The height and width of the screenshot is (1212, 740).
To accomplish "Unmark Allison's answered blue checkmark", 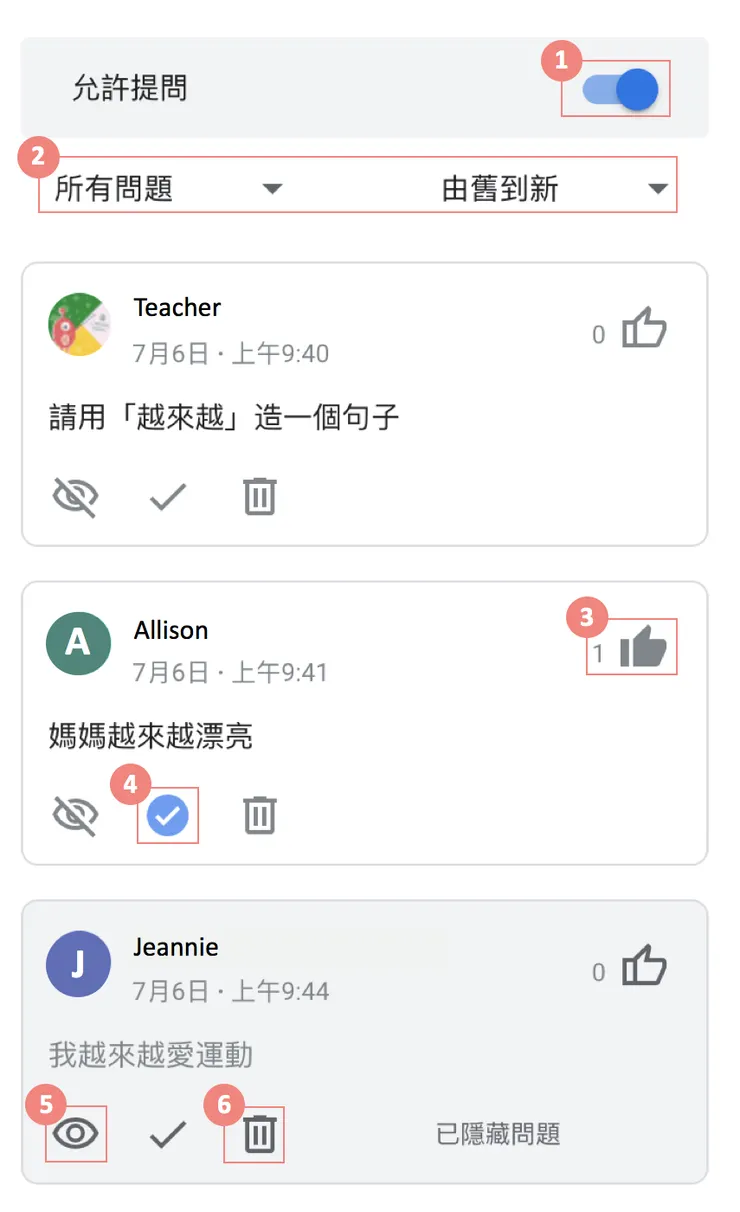I will pyautogui.click(x=167, y=815).
